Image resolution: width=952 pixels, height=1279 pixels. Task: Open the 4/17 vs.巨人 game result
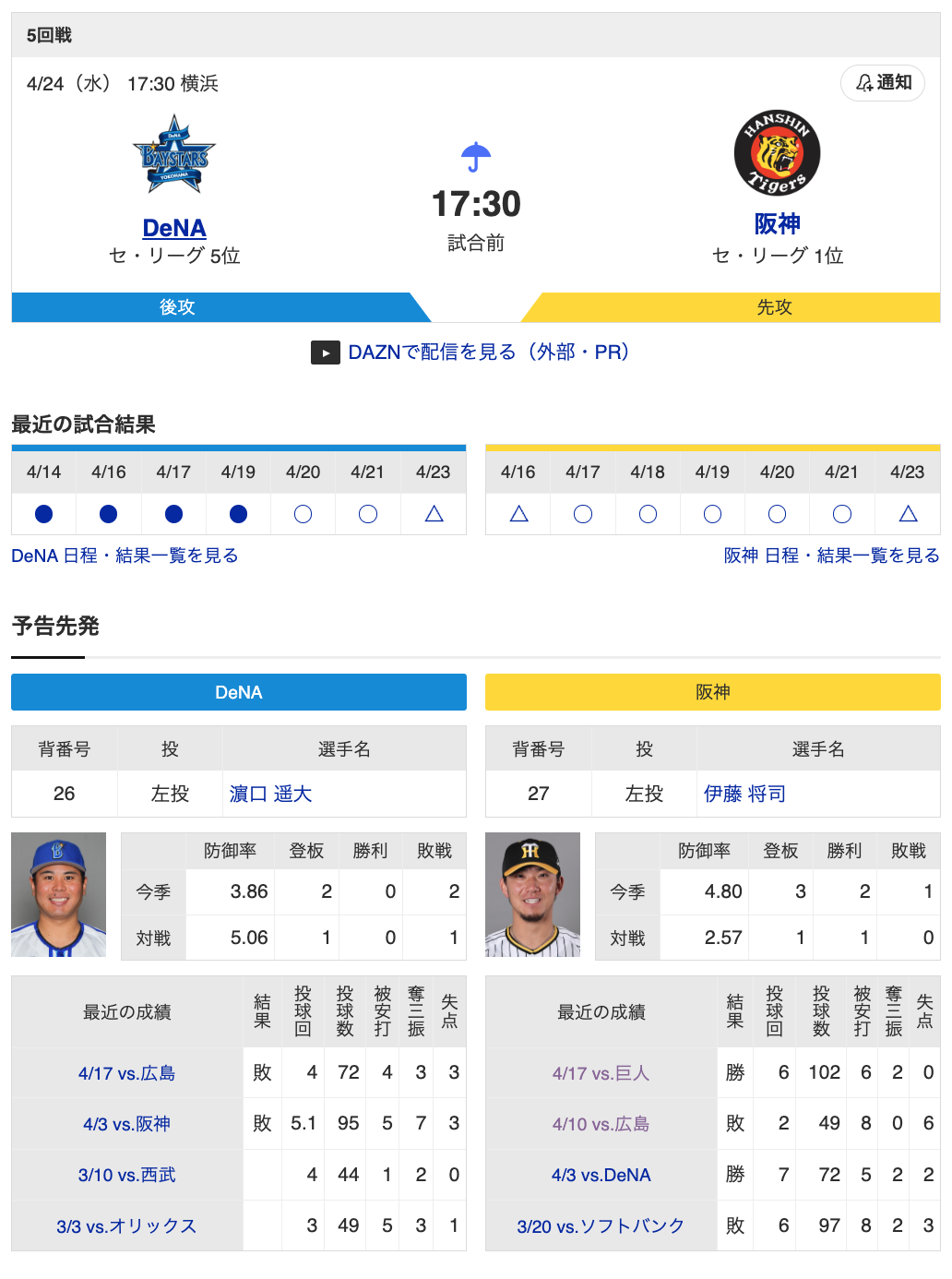point(601,1073)
